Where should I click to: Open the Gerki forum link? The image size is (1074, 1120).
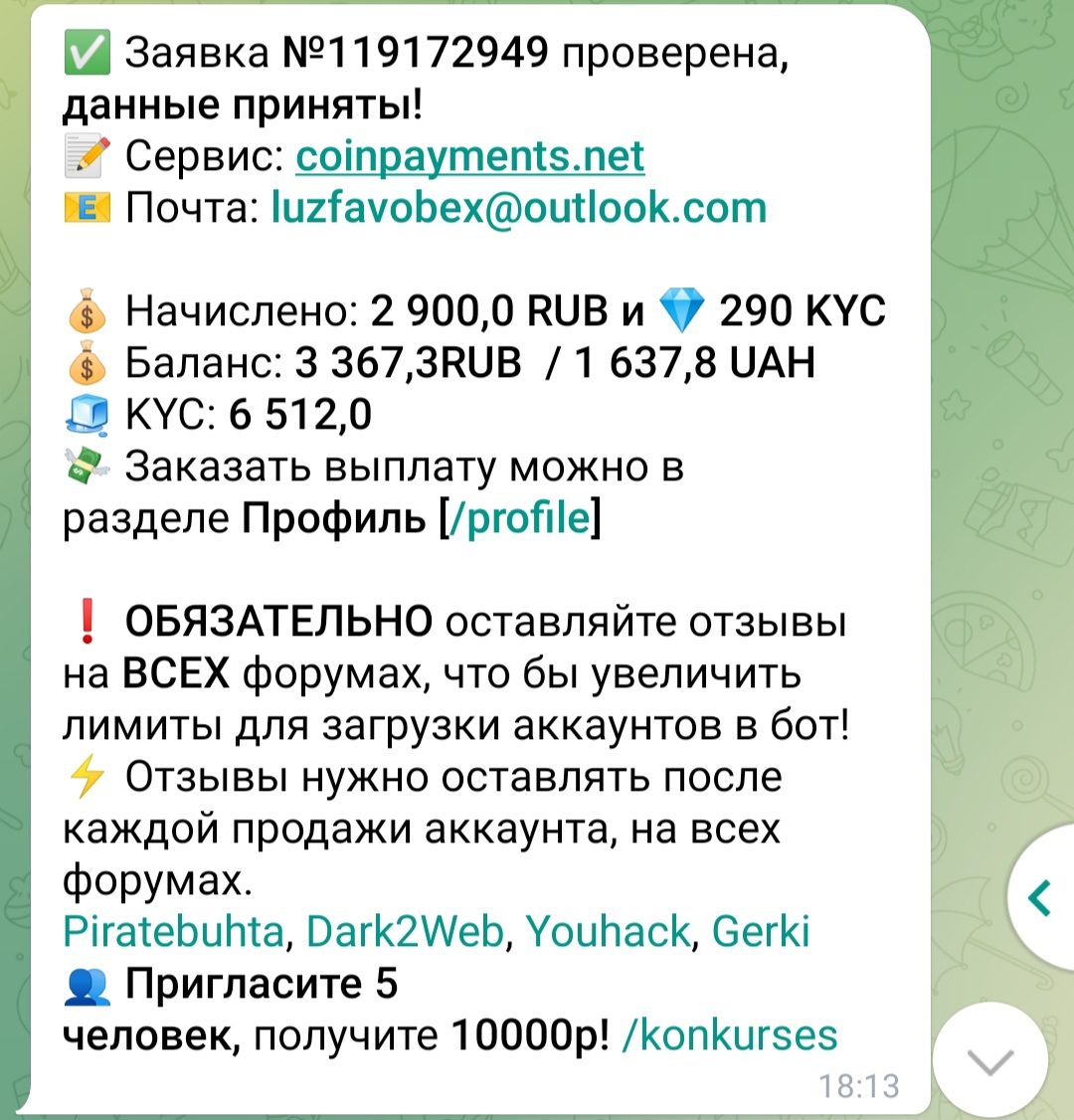coord(761,932)
